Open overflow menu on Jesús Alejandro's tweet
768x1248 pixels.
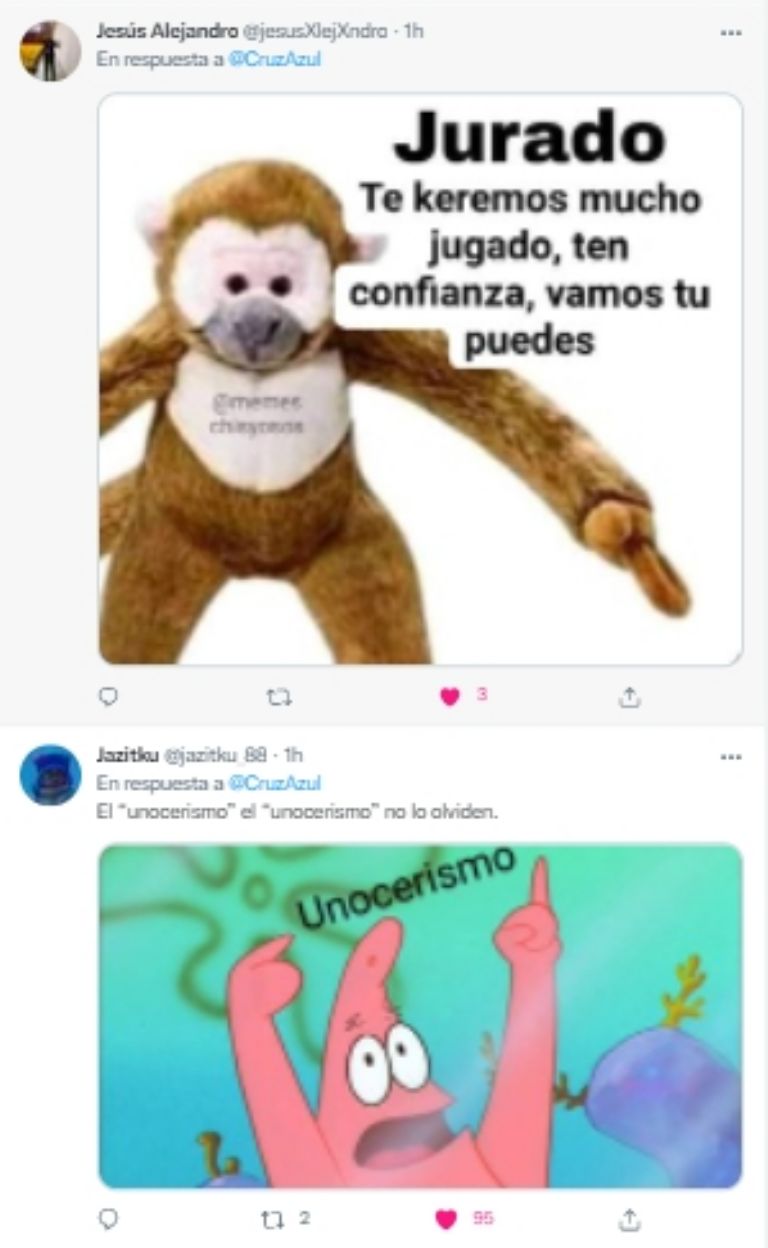(x=730, y=32)
